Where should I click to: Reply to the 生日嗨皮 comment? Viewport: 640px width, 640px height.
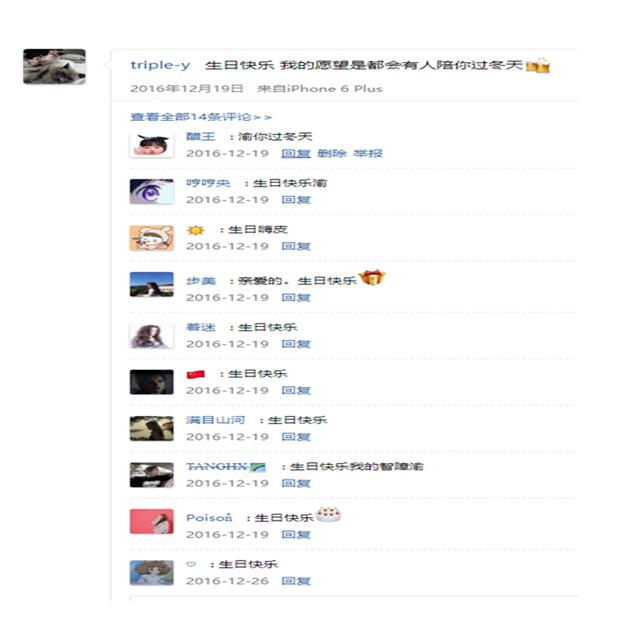(296, 246)
